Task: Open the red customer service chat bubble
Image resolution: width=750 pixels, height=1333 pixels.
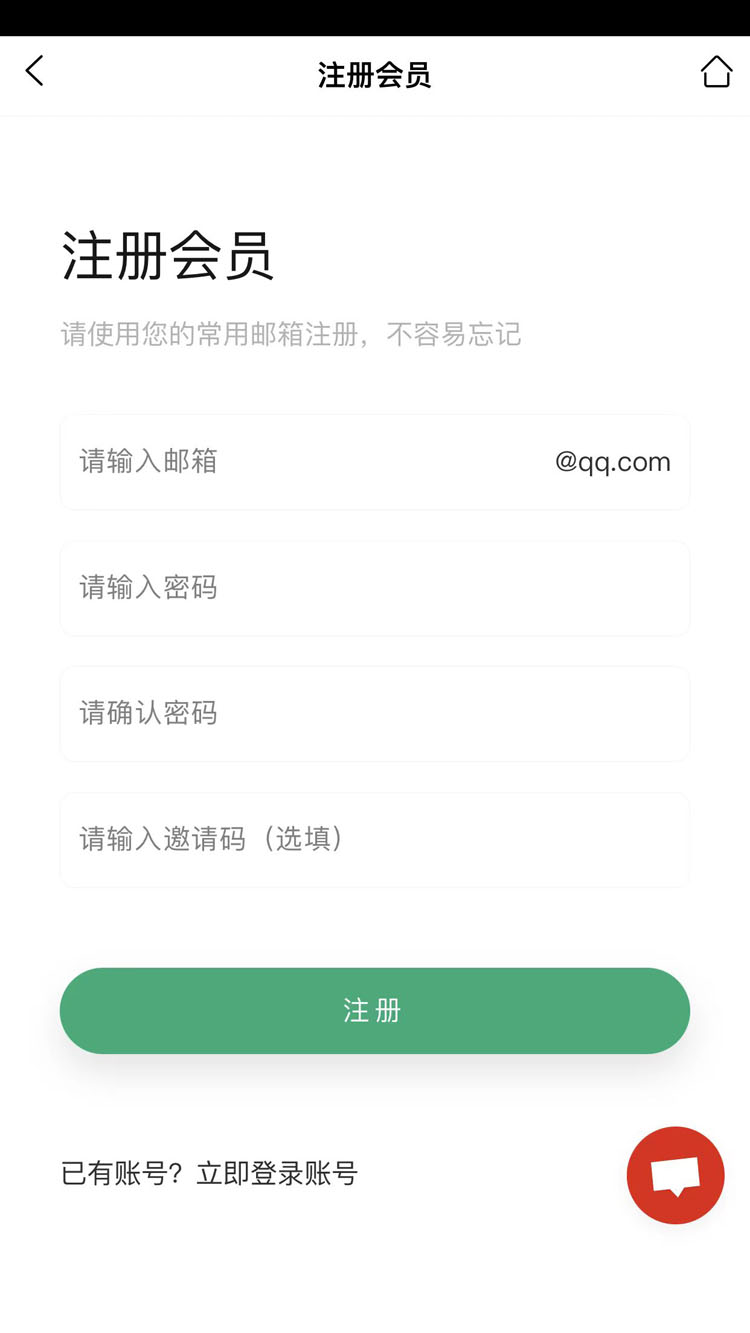Action: tap(675, 1175)
